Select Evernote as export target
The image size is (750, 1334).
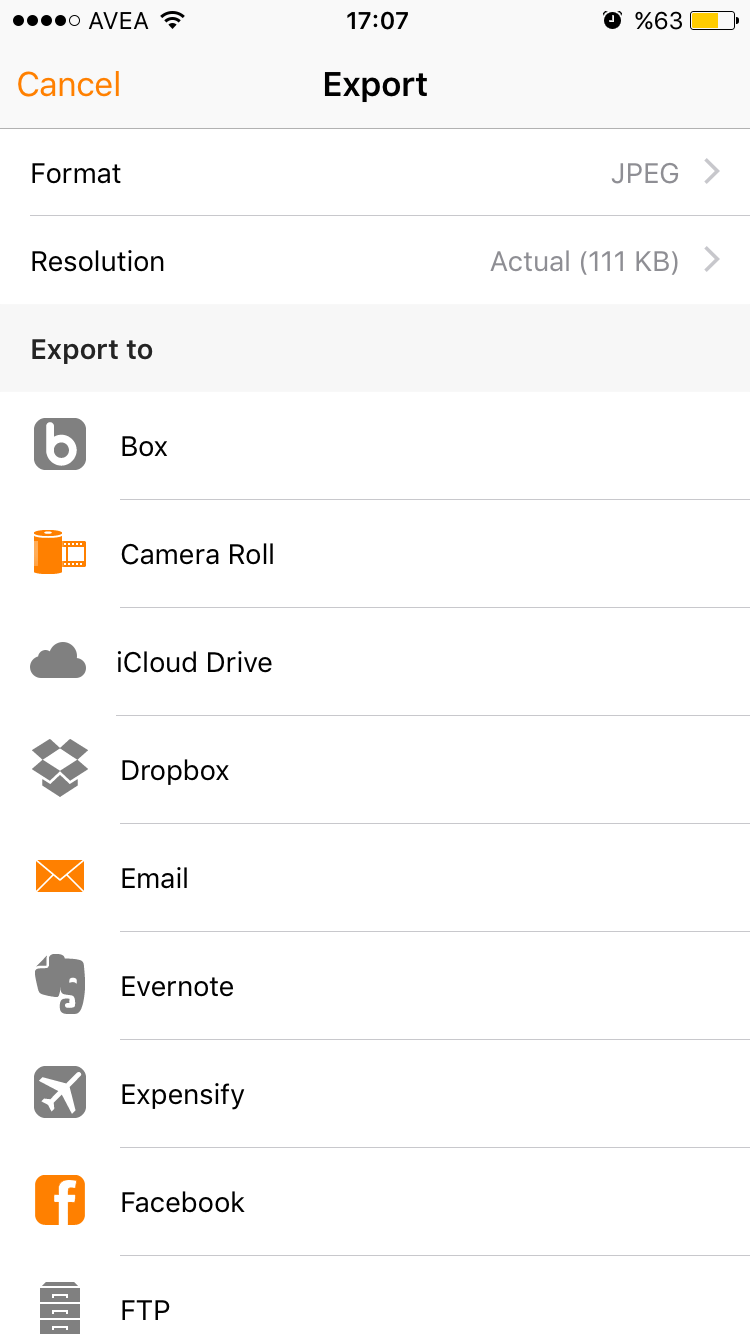coord(375,986)
